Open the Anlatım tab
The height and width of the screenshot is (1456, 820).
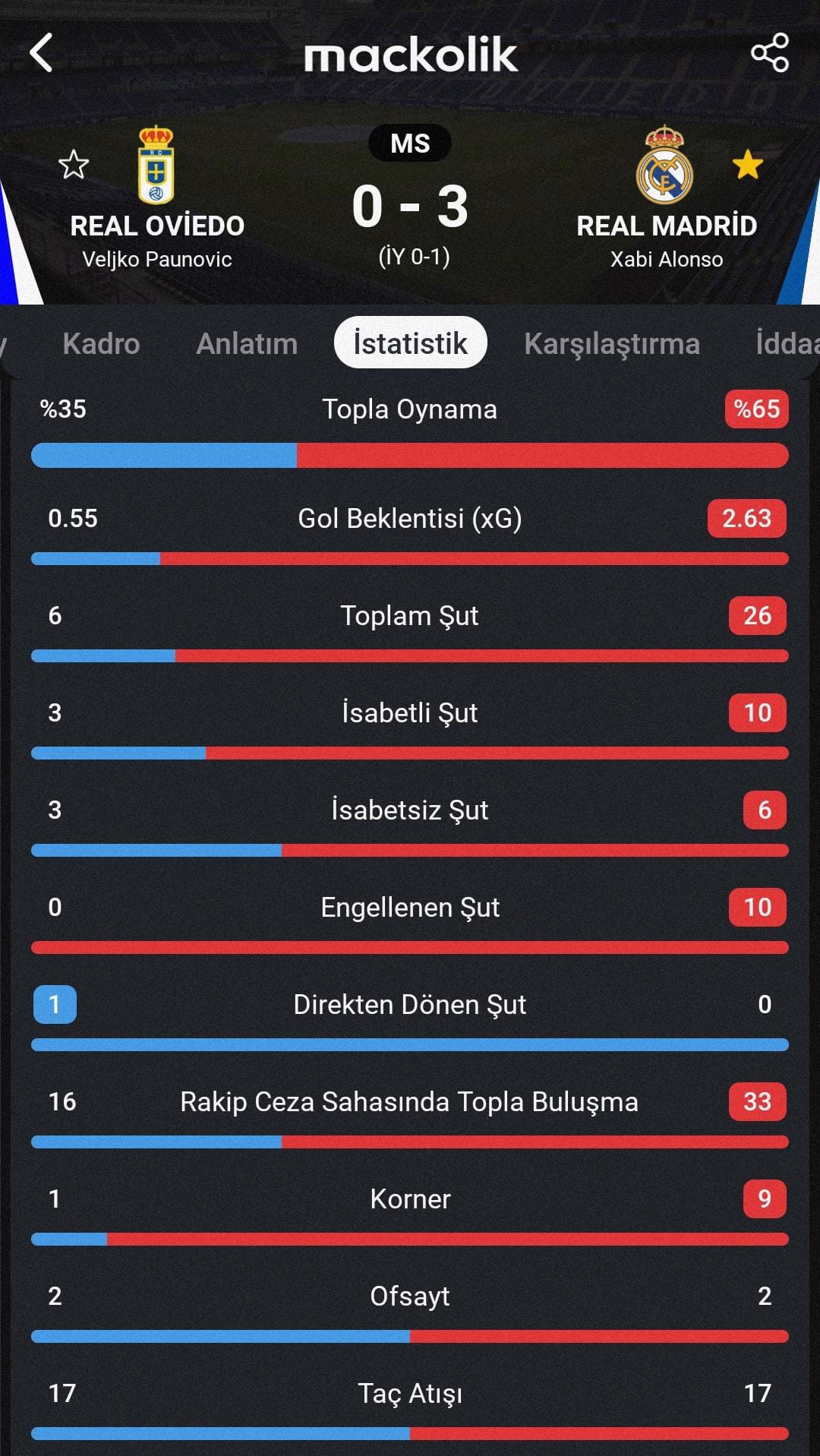click(x=247, y=343)
